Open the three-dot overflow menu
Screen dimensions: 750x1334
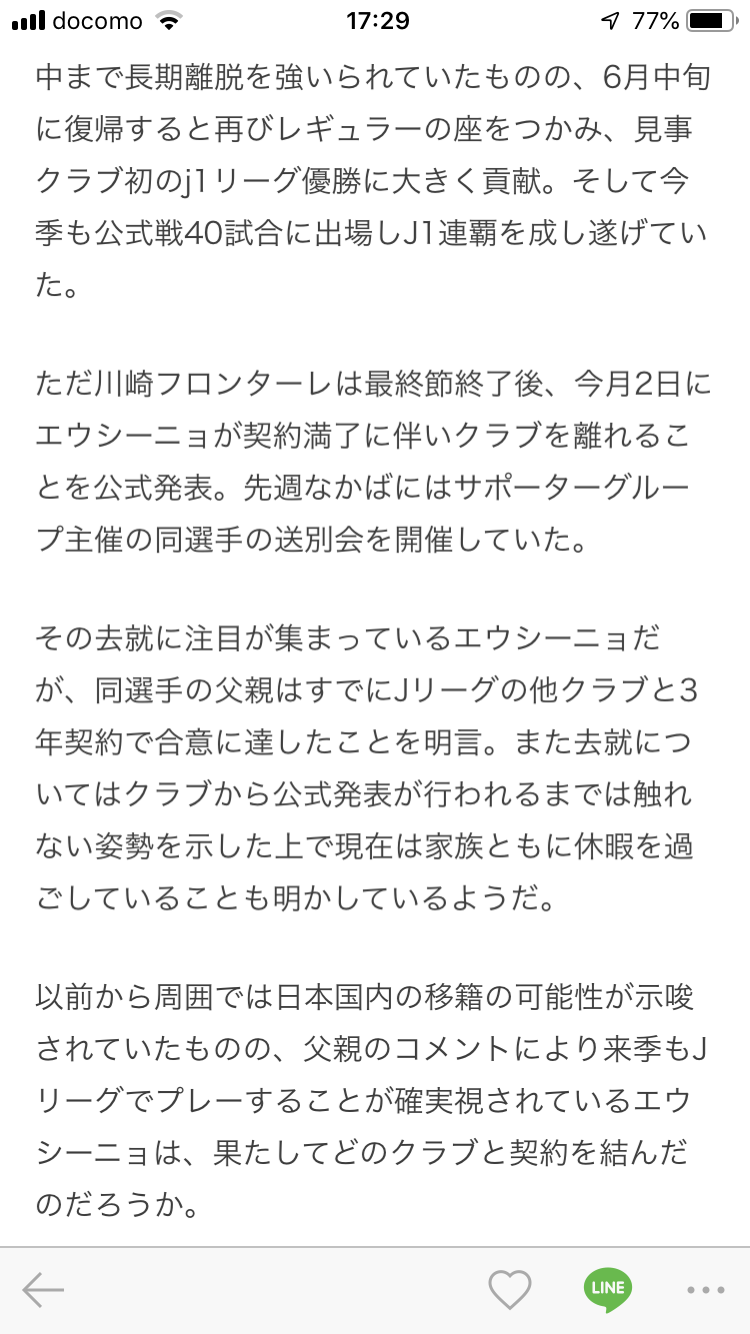tap(703, 1290)
